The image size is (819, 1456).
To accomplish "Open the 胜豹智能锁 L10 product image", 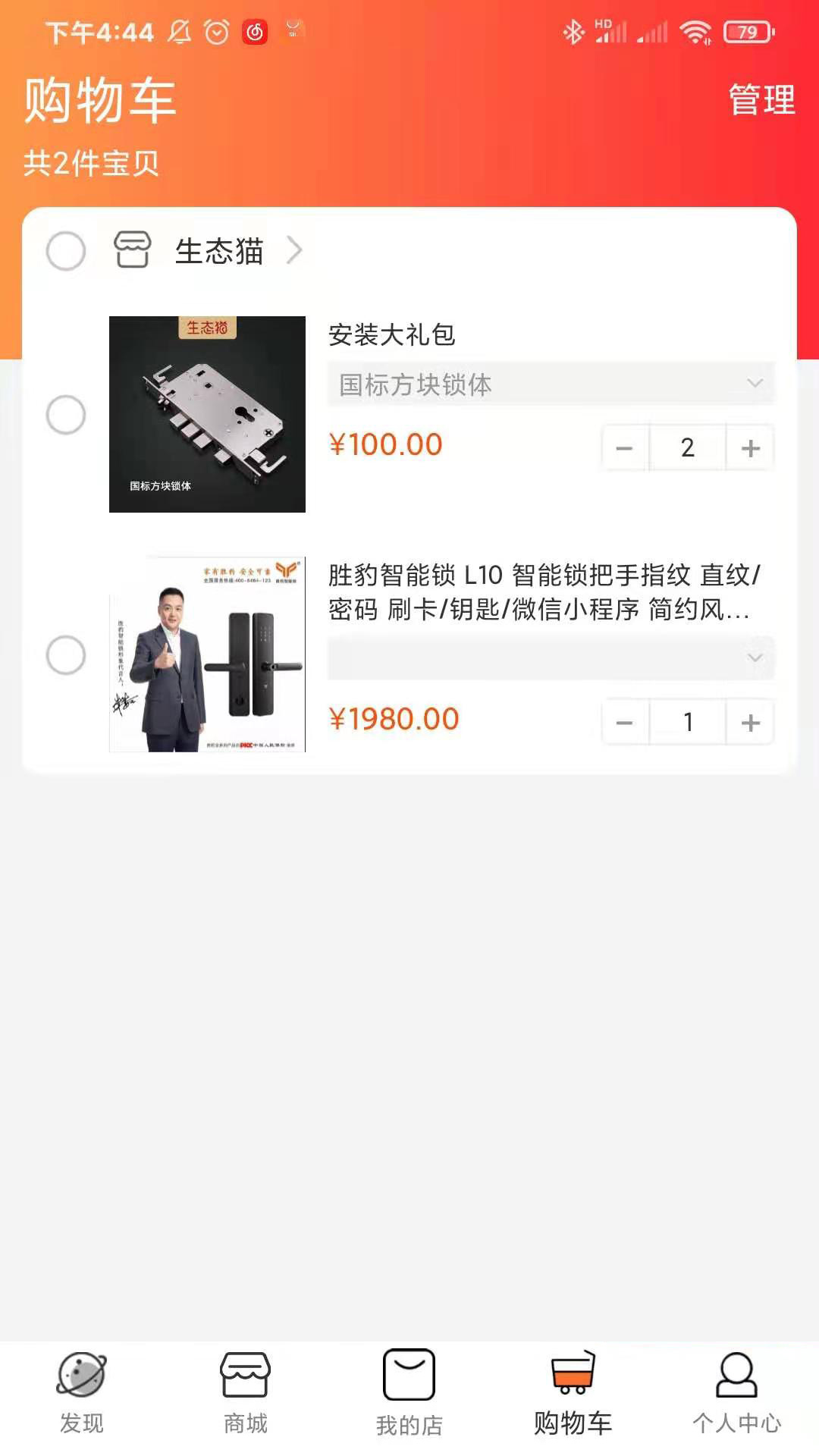I will (207, 654).
